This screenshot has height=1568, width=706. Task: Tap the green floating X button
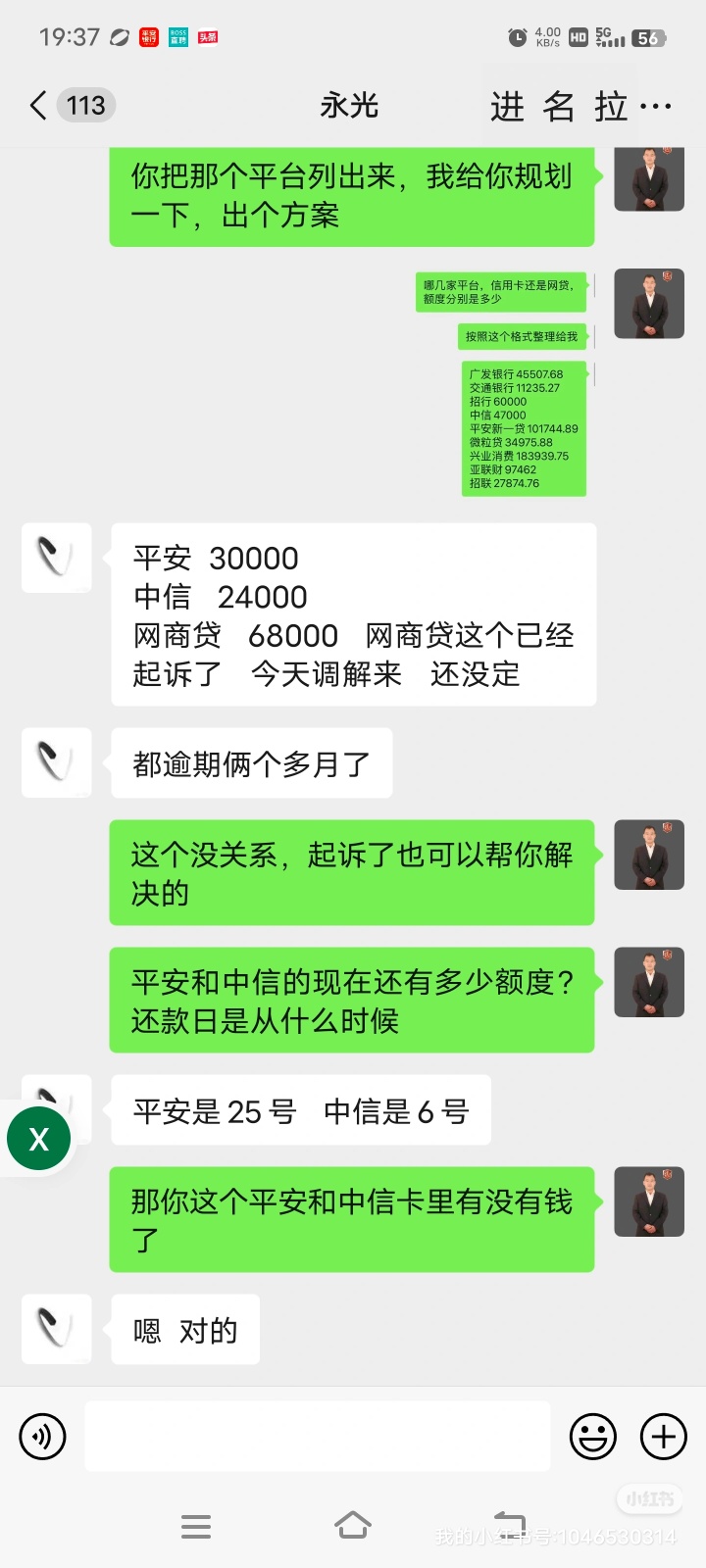[39, 1139]
